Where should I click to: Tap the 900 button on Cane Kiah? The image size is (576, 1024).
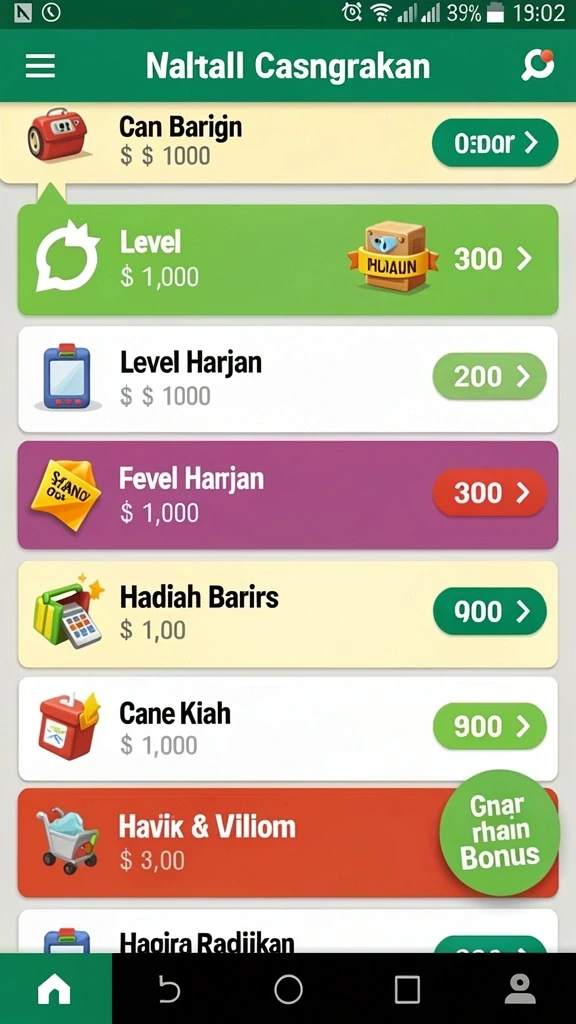[490, 726]
